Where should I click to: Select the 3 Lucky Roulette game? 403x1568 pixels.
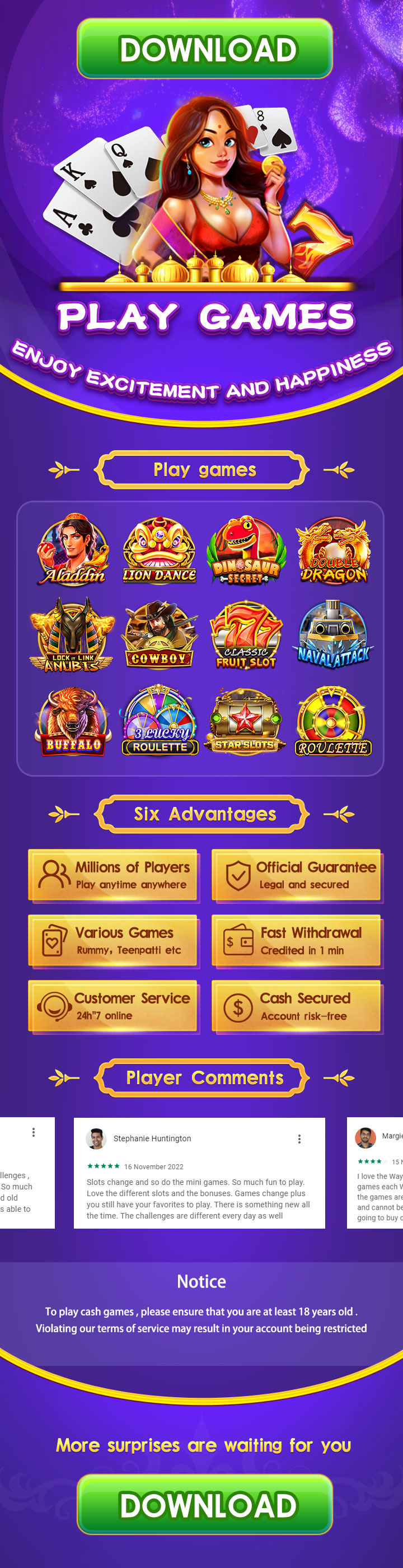(160, 721)
